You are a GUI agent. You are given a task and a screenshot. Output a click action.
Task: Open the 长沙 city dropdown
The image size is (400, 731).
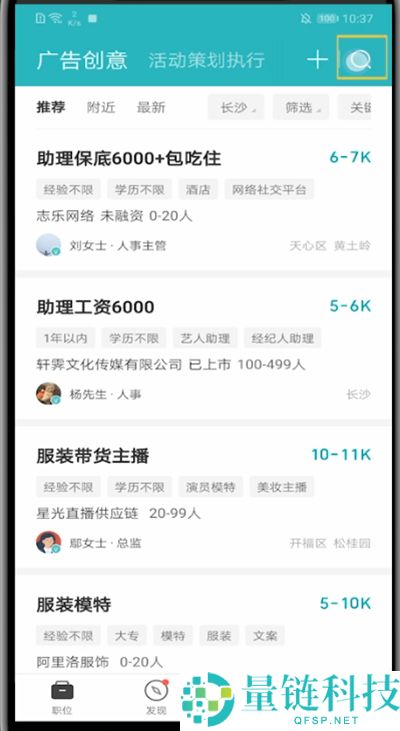[x=236, y=107]
